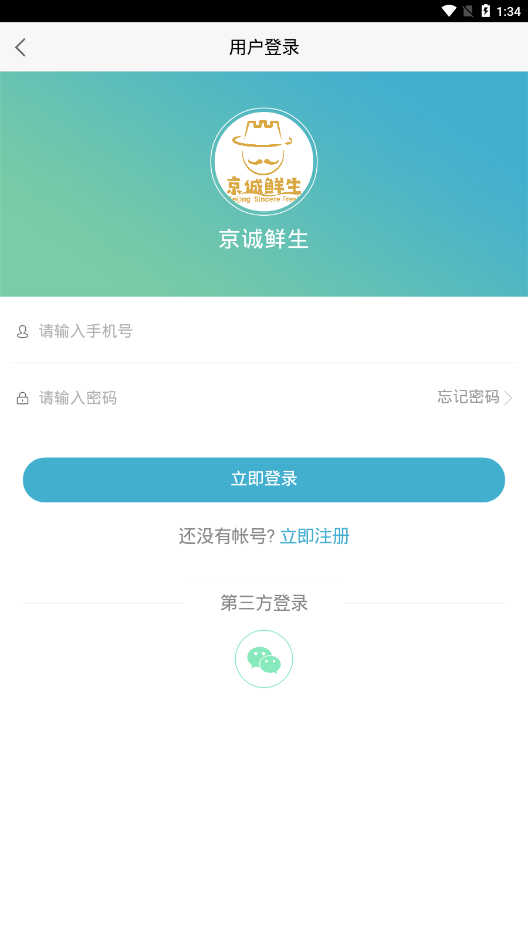Go back using the top-left arrow
Screen dimensions: 528x938
click(x=21, y=47)
